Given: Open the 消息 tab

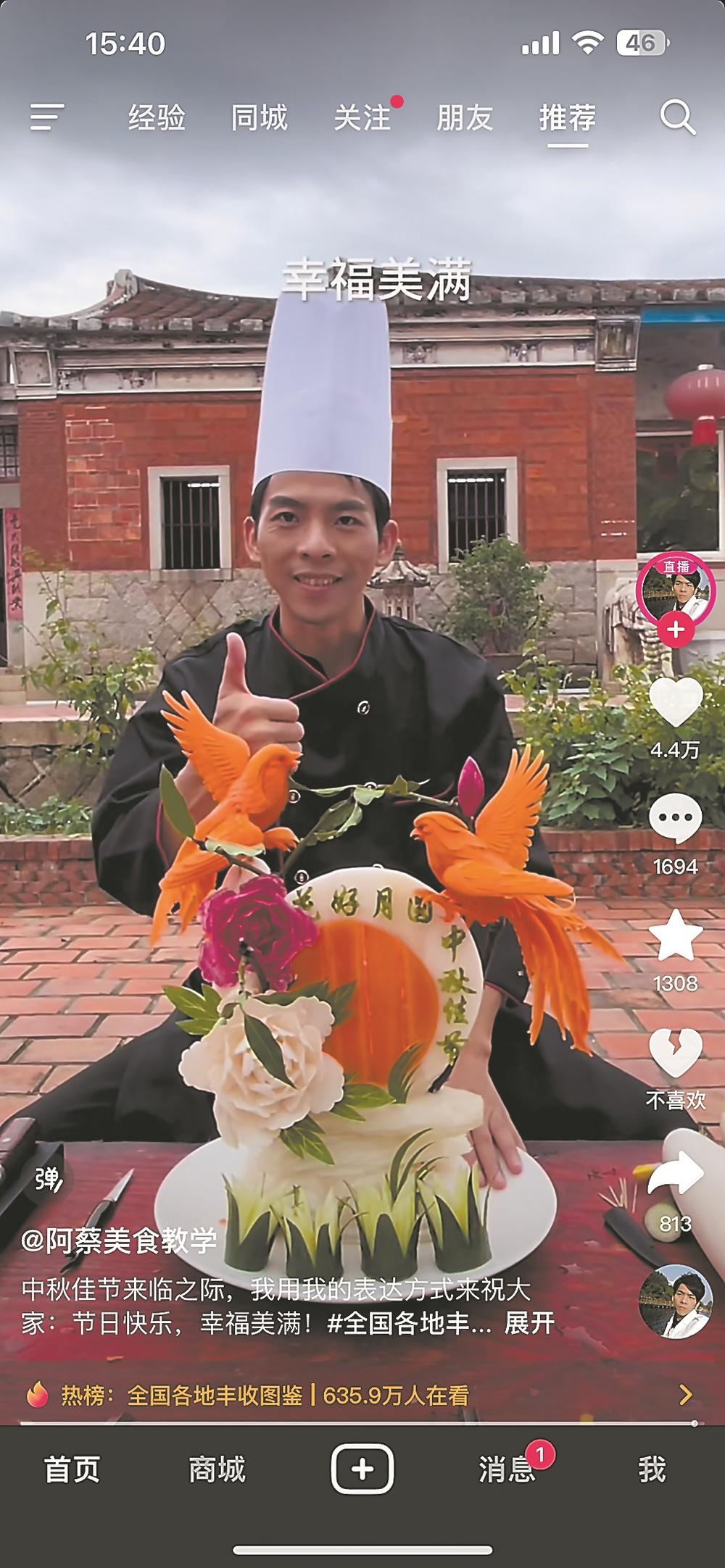Looking at the screenshot, I should point(506,1469).
